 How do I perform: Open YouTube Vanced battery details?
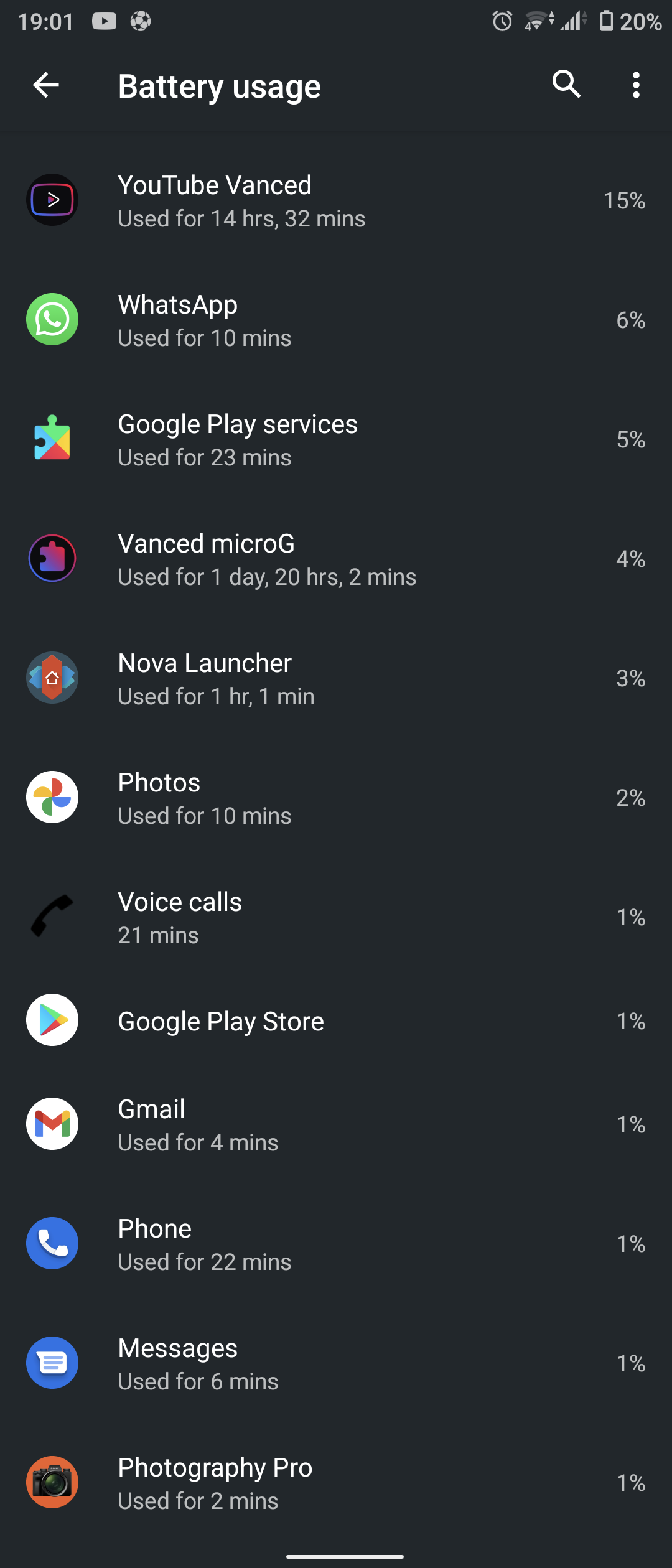(x=336, y=200)
